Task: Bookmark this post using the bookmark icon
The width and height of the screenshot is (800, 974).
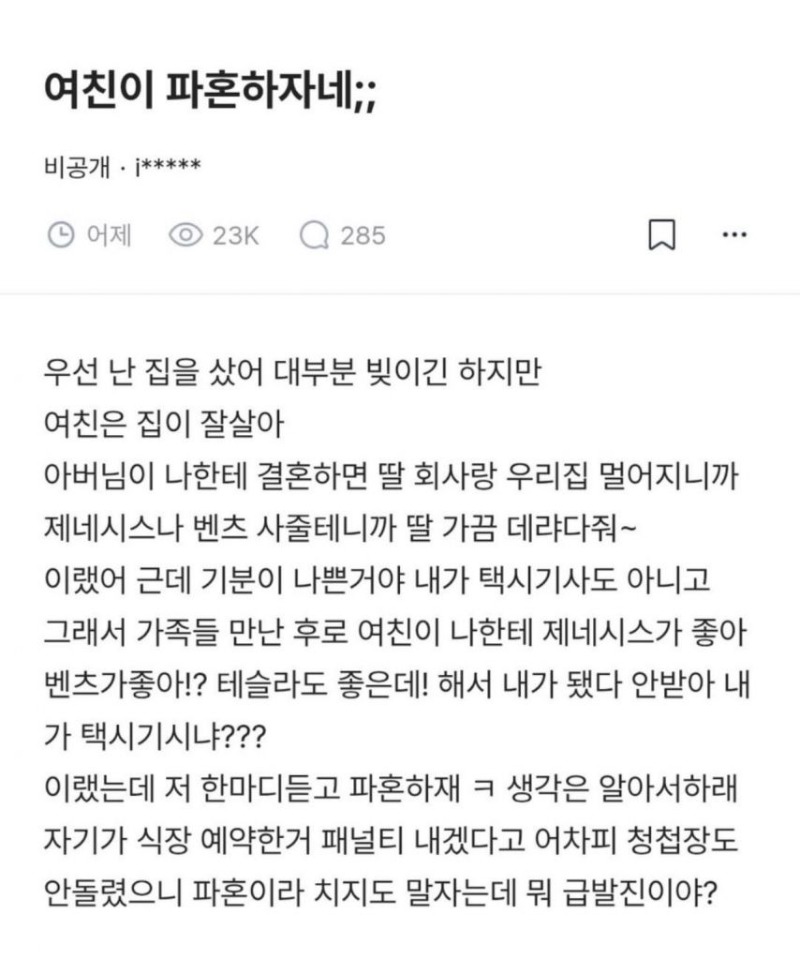Action: [660, 234]
